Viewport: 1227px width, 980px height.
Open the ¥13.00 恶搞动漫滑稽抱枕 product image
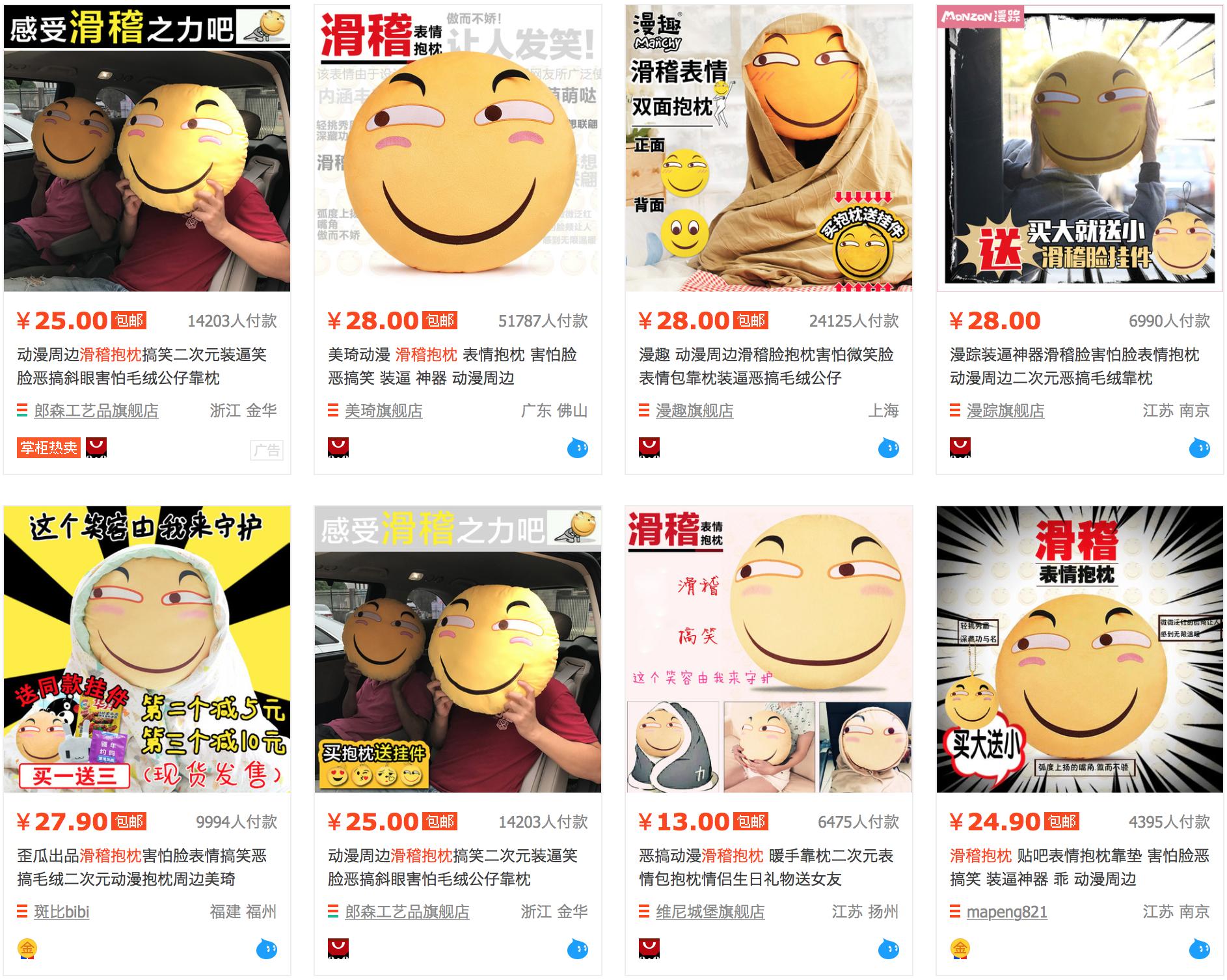(x=769, y=649)
